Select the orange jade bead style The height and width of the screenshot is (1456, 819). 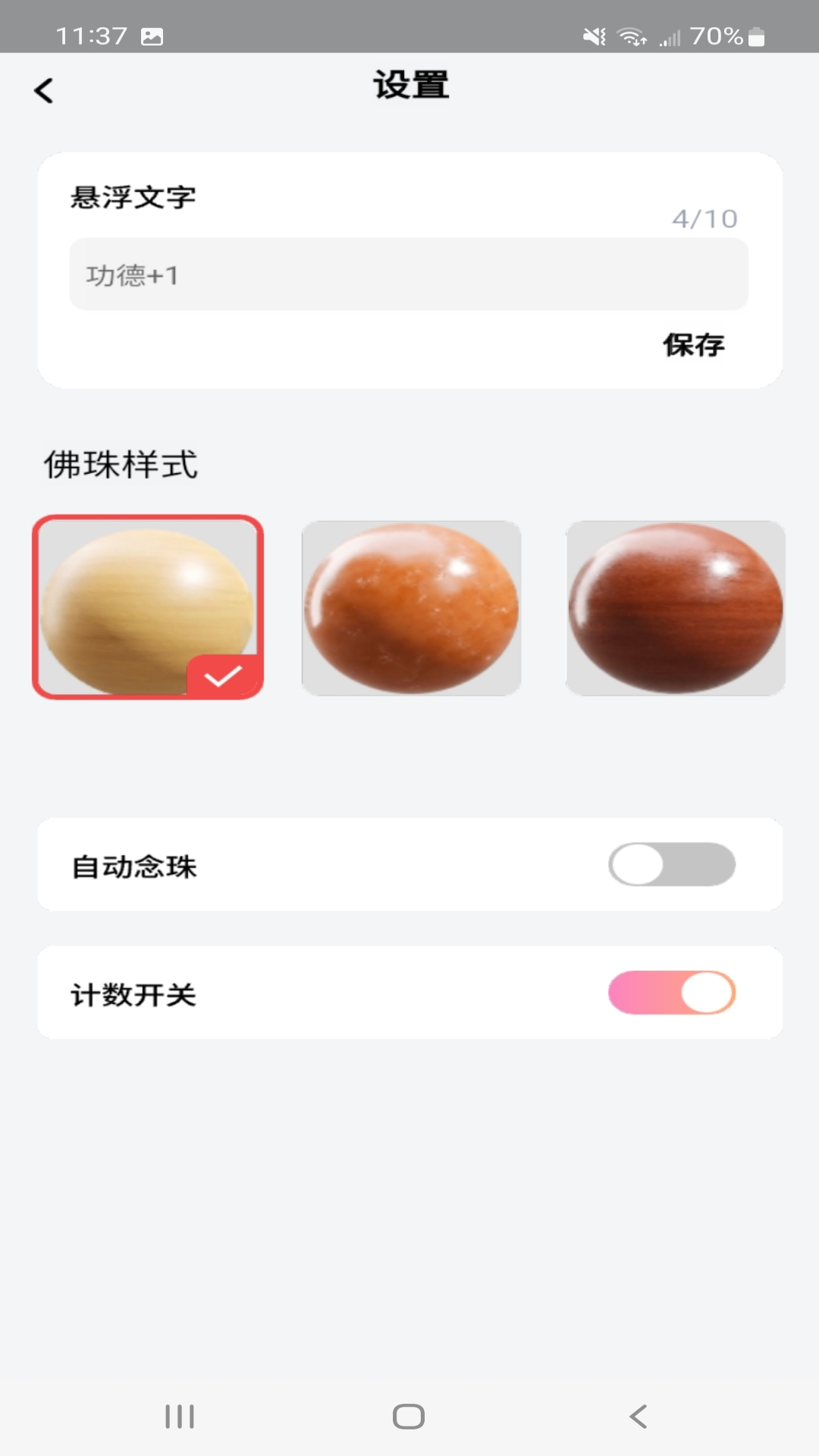410,607
